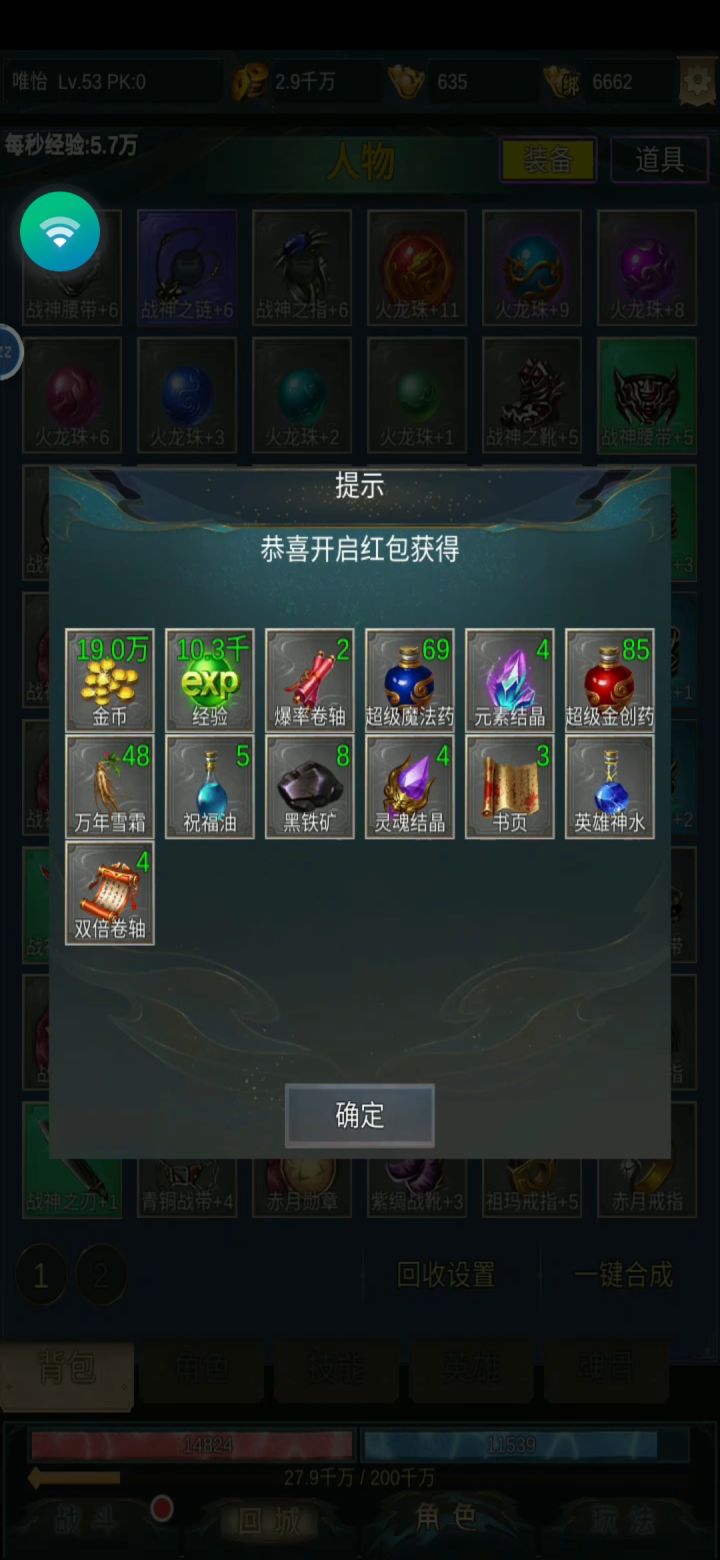Switch to the 装备 tab
The height and width of the screenshot is (1560, 720).
click(x=547, y=160)
